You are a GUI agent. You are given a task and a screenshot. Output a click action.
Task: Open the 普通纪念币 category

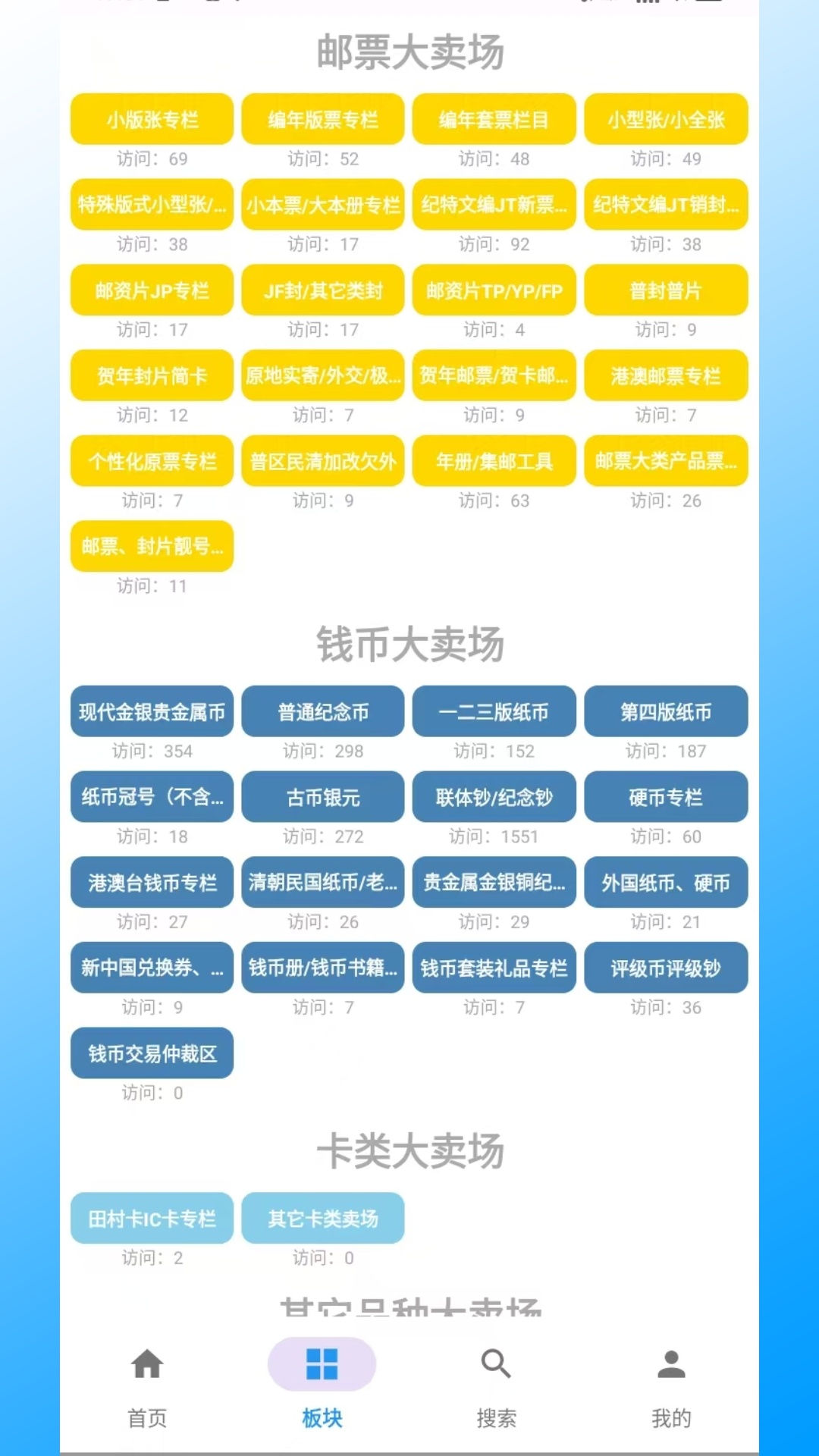[322, 711]
